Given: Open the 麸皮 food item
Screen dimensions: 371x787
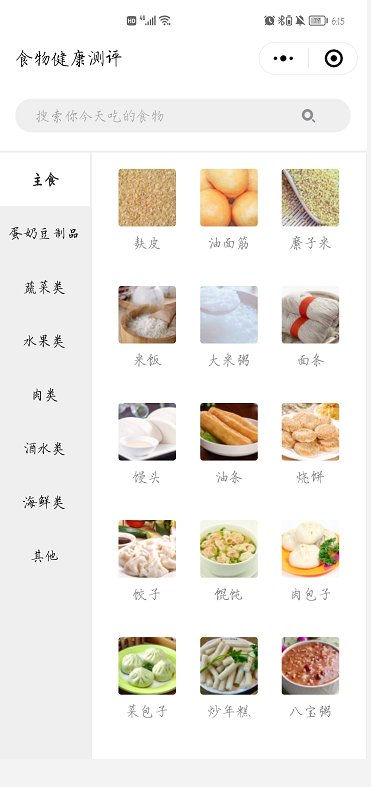Looking at the screenshot, I should (x=147, y=209).
